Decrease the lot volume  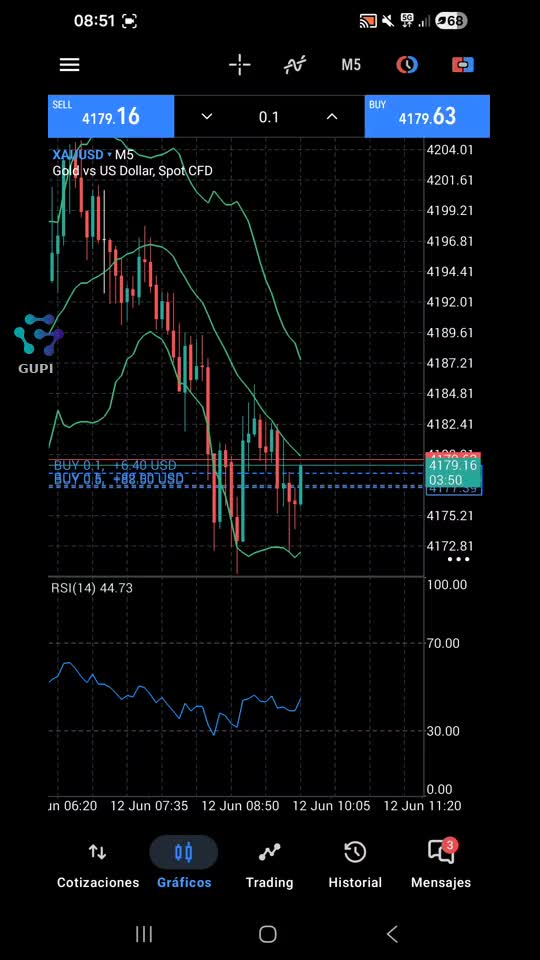(207, 116)
